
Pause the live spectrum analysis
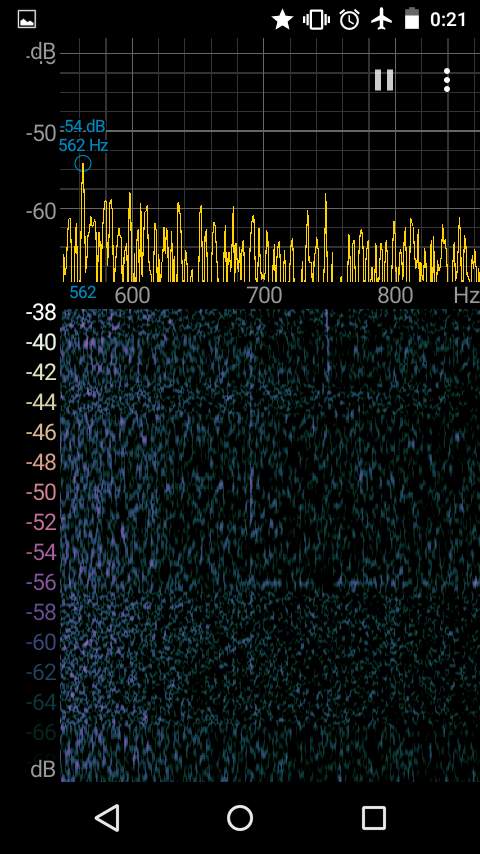pyautogui.click(x=384, y=80)
